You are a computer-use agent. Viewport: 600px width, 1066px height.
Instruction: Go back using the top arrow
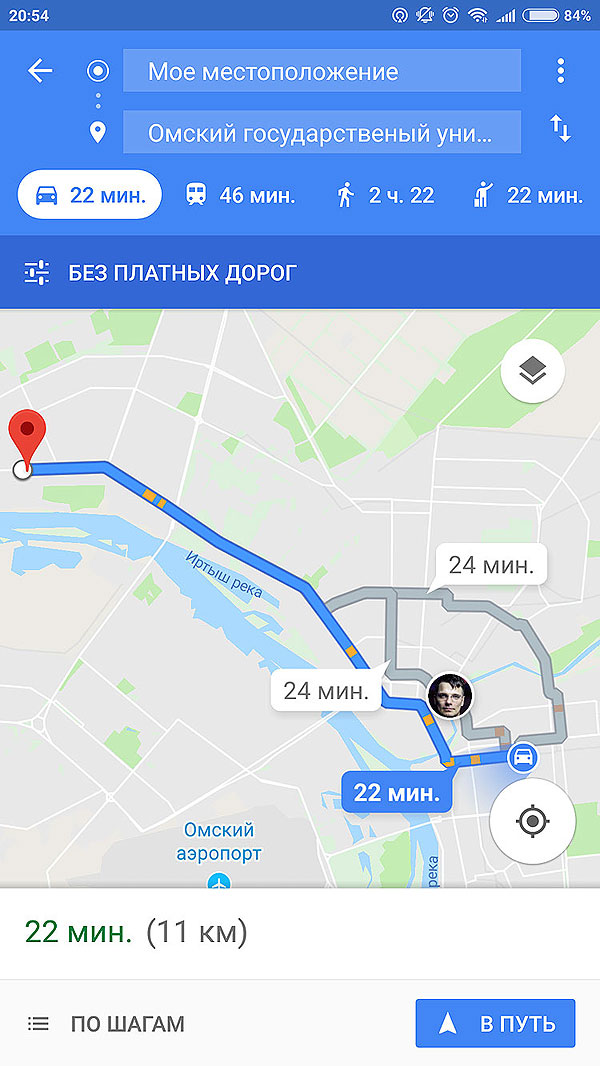[x=40, y=71]
